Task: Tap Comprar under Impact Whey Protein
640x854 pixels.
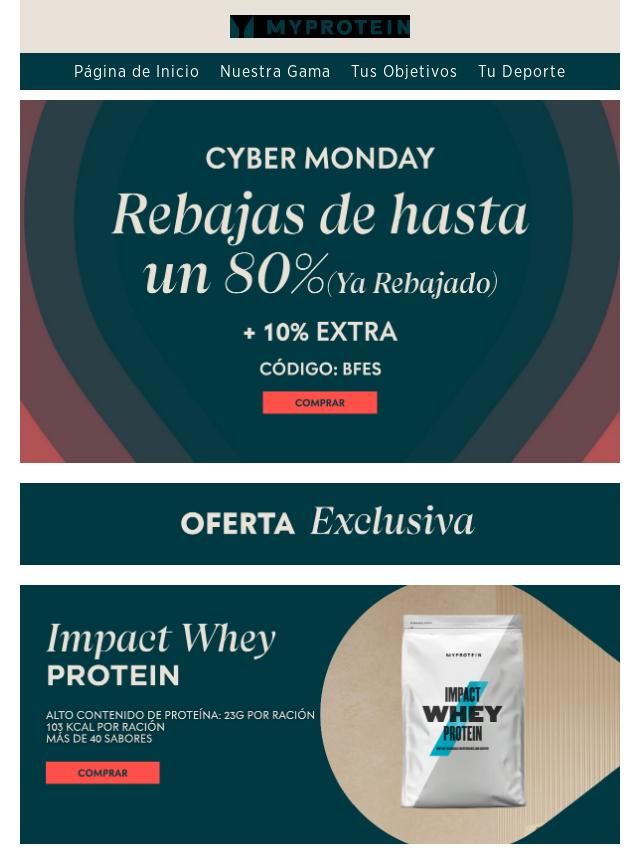Action: coord(102,773)
